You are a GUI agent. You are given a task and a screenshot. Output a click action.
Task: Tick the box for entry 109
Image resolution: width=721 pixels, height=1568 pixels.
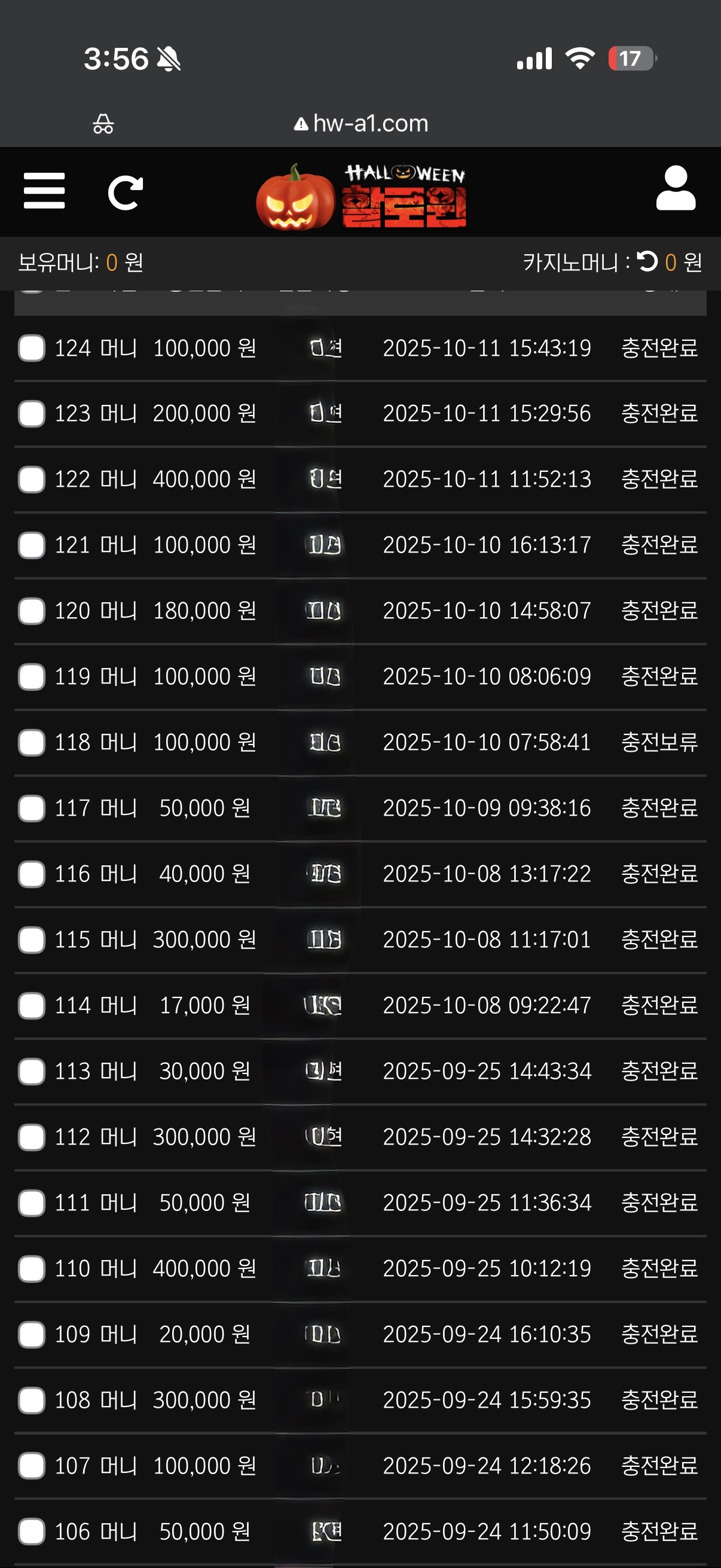[32, 1335]
